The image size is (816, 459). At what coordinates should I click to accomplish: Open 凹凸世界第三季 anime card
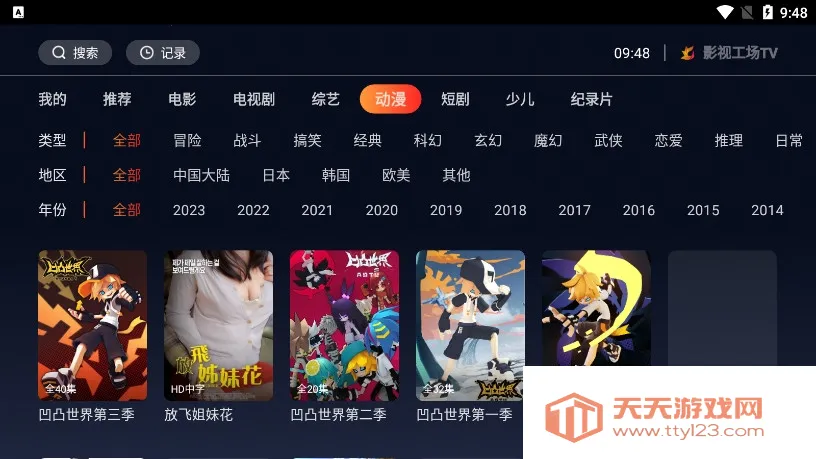click(x=92, y=325)
